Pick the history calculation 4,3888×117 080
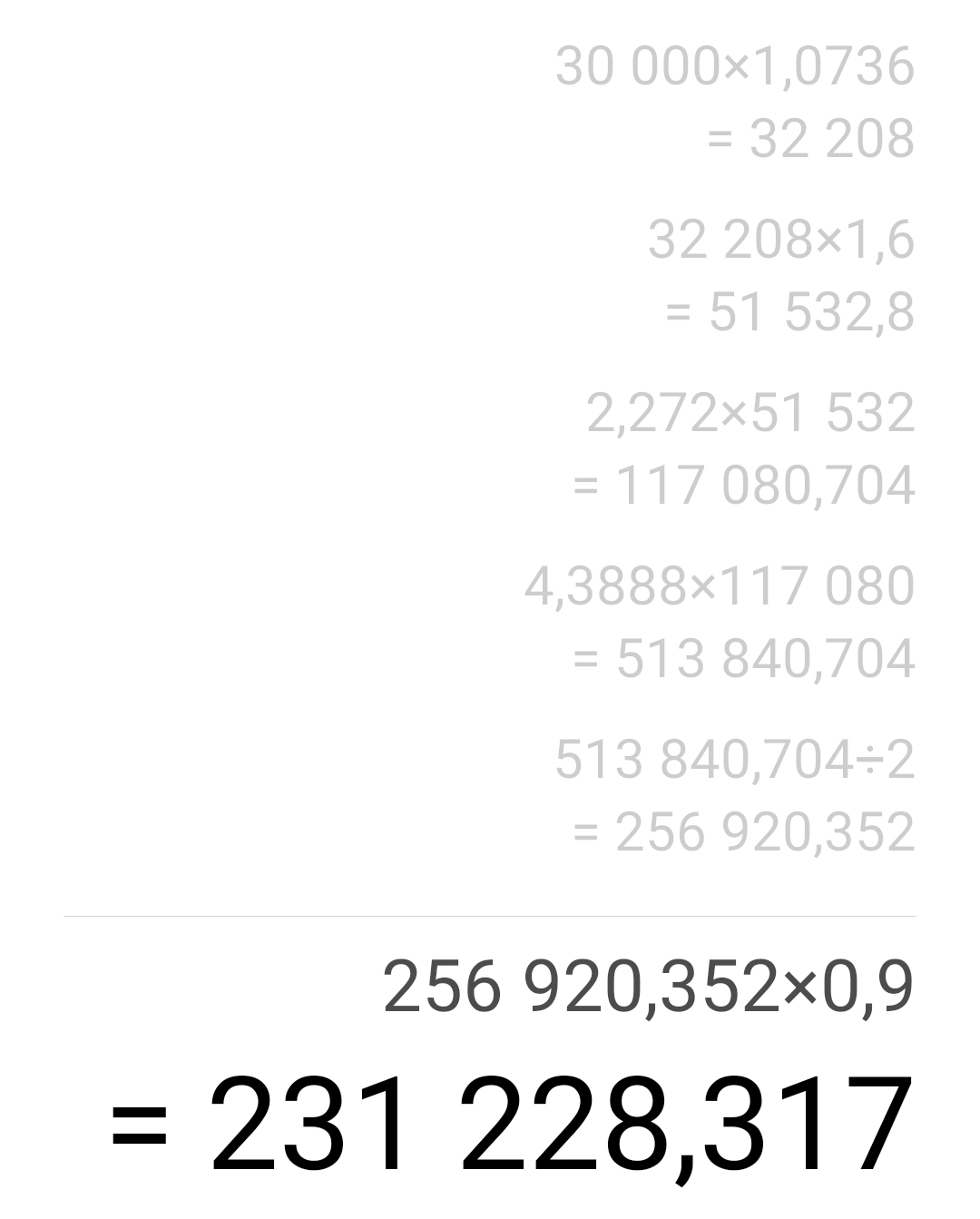Image resolution: width=980 pixels, height=1219 pixels. [719, 585]
